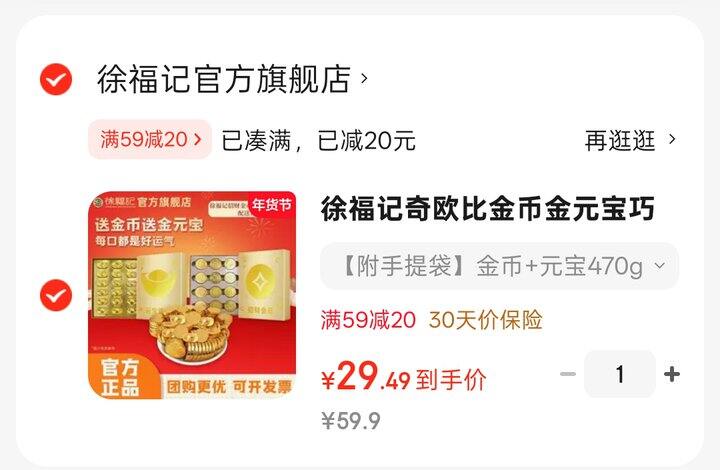Edit the quantity field showing 1
The height and width of the screenshot is (470, 720).
[x=620, y=375]
